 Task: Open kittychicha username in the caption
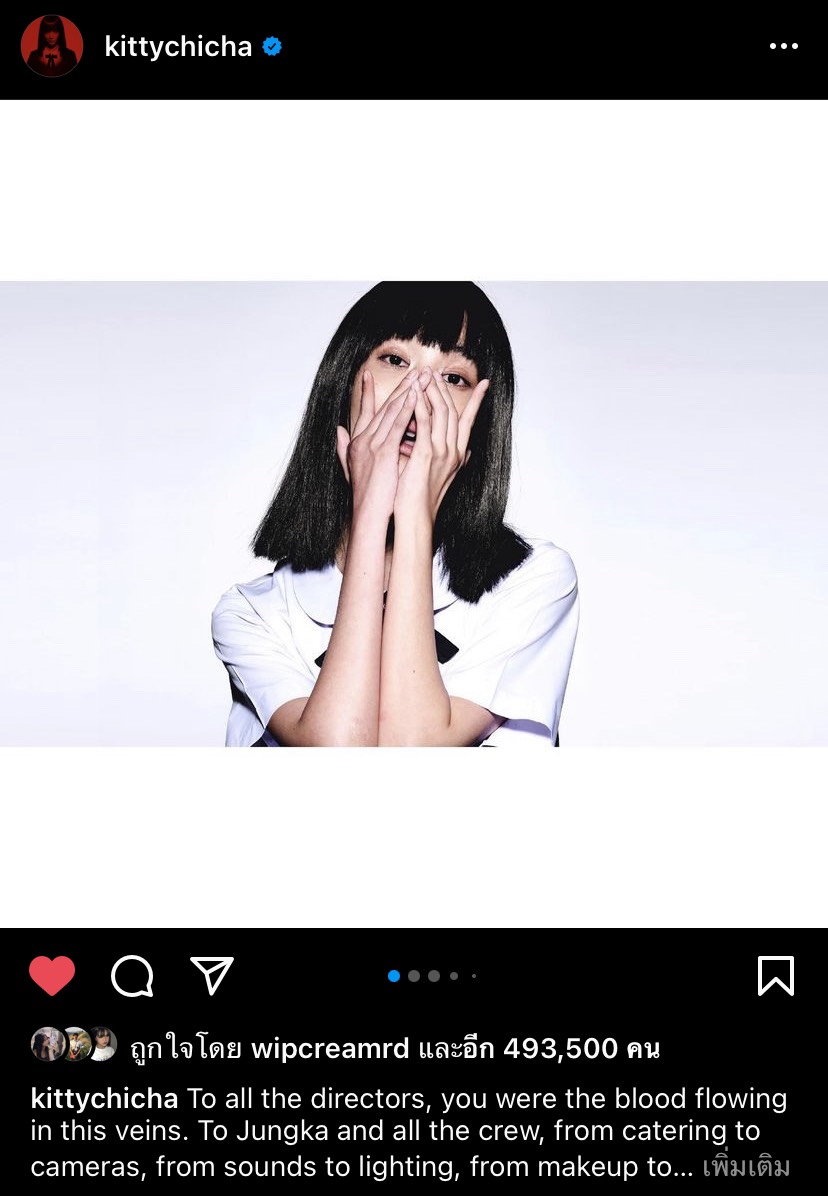pos(104,1099)
